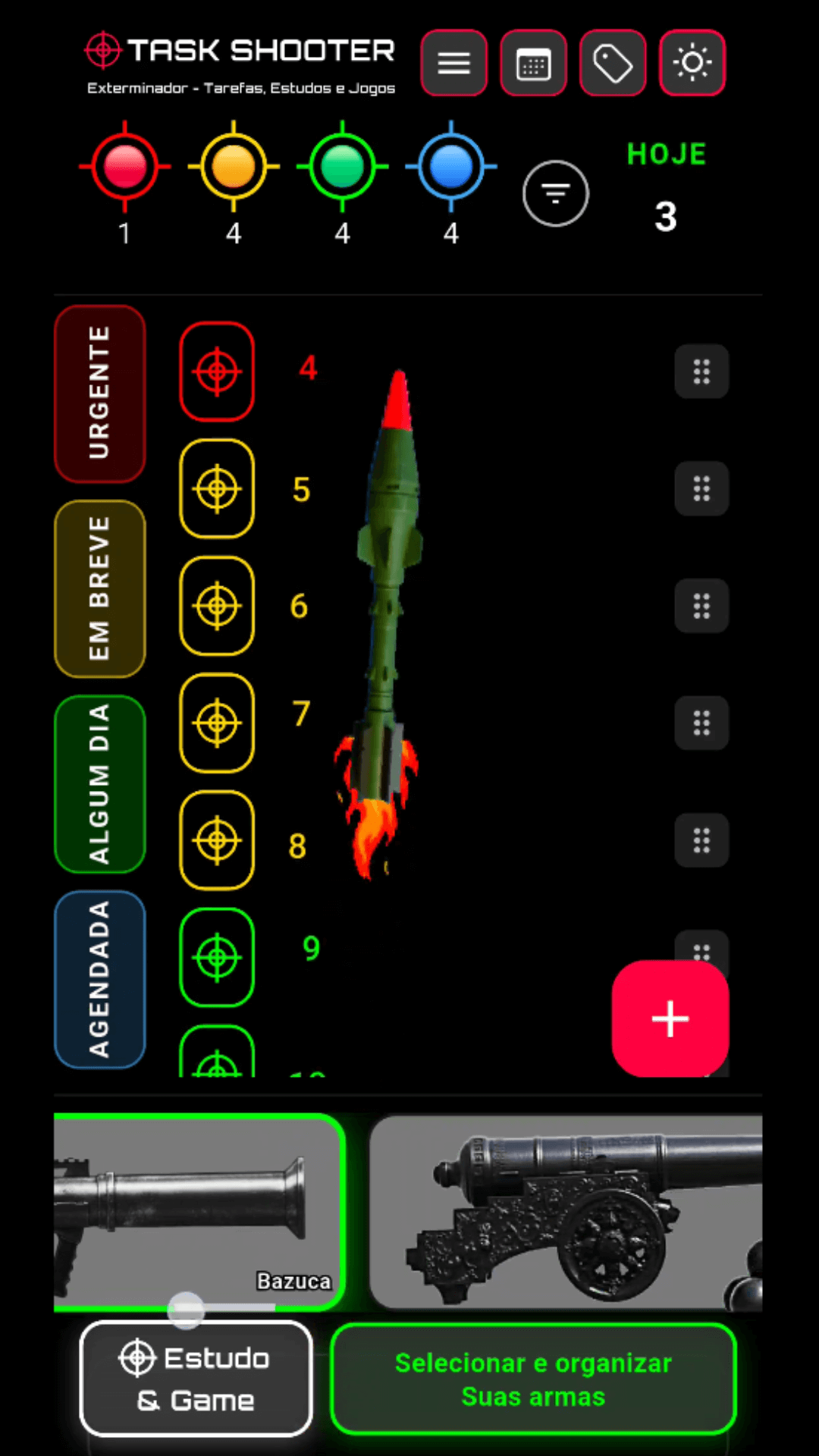819x1456 pixels.
Task: Open the hamburger main menu
Action: pos(453,63)
